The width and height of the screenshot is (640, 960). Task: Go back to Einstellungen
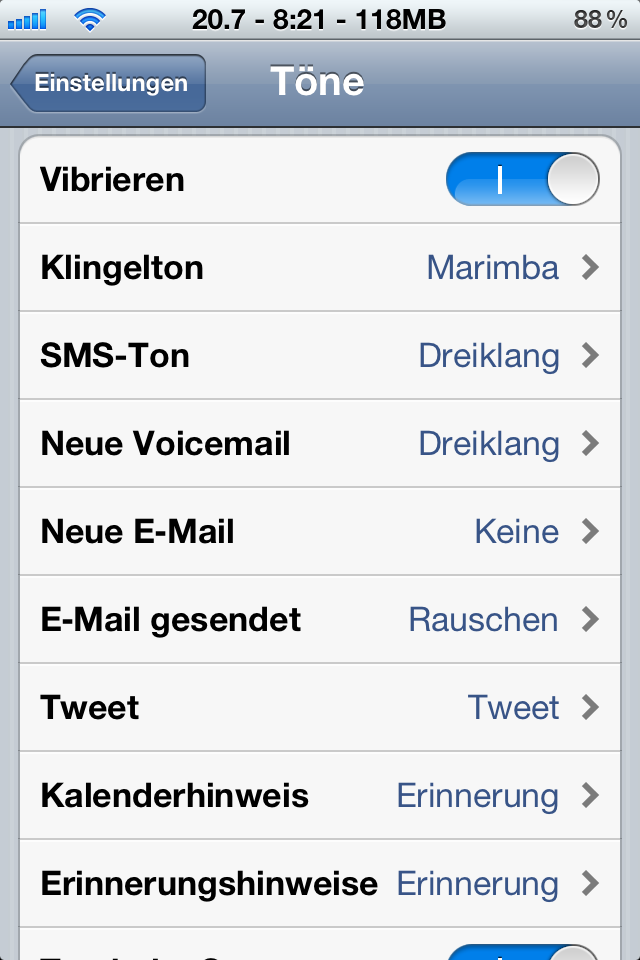coord(110,83)
